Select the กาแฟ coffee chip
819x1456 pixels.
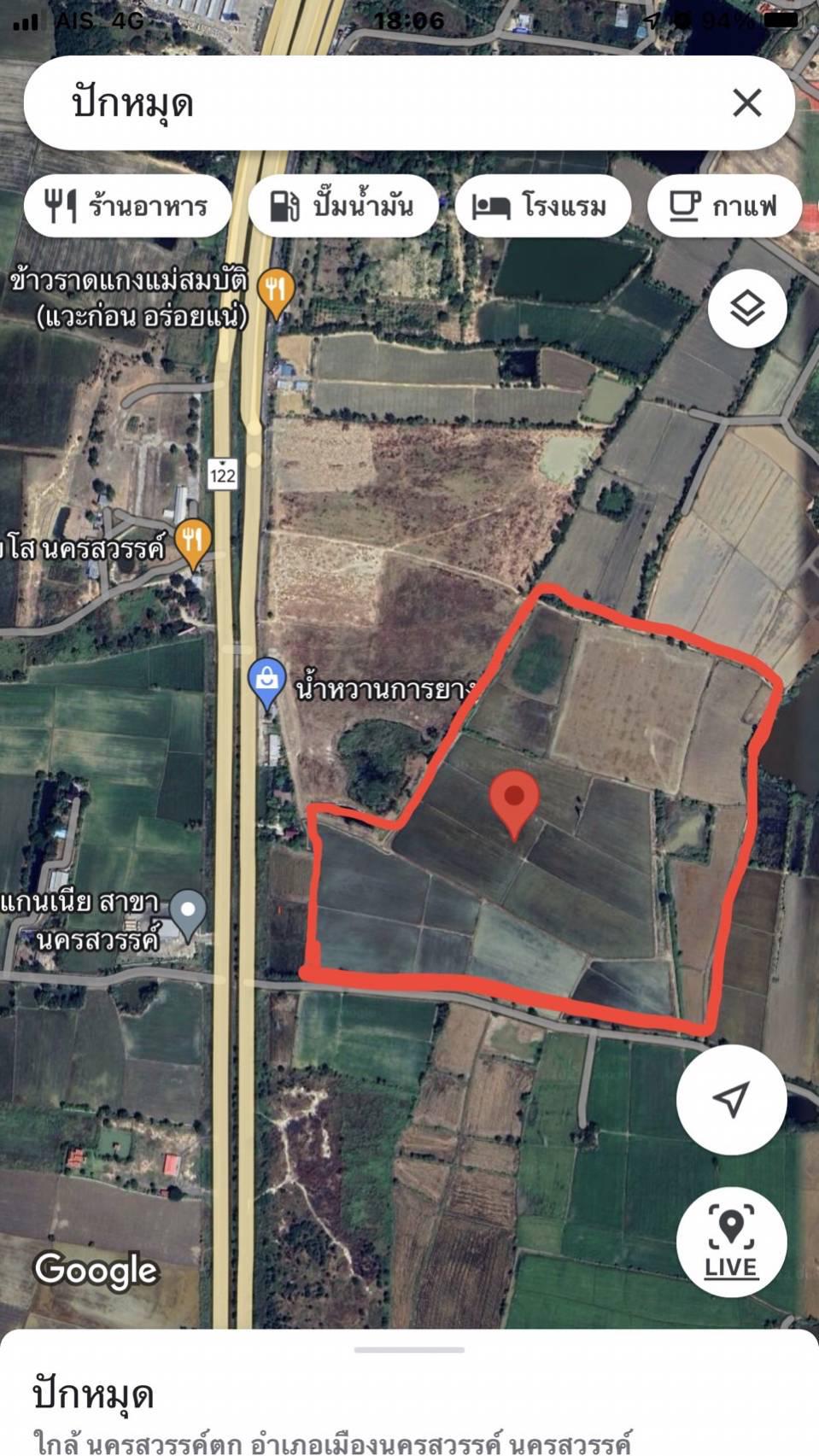[x=724, y=206]
